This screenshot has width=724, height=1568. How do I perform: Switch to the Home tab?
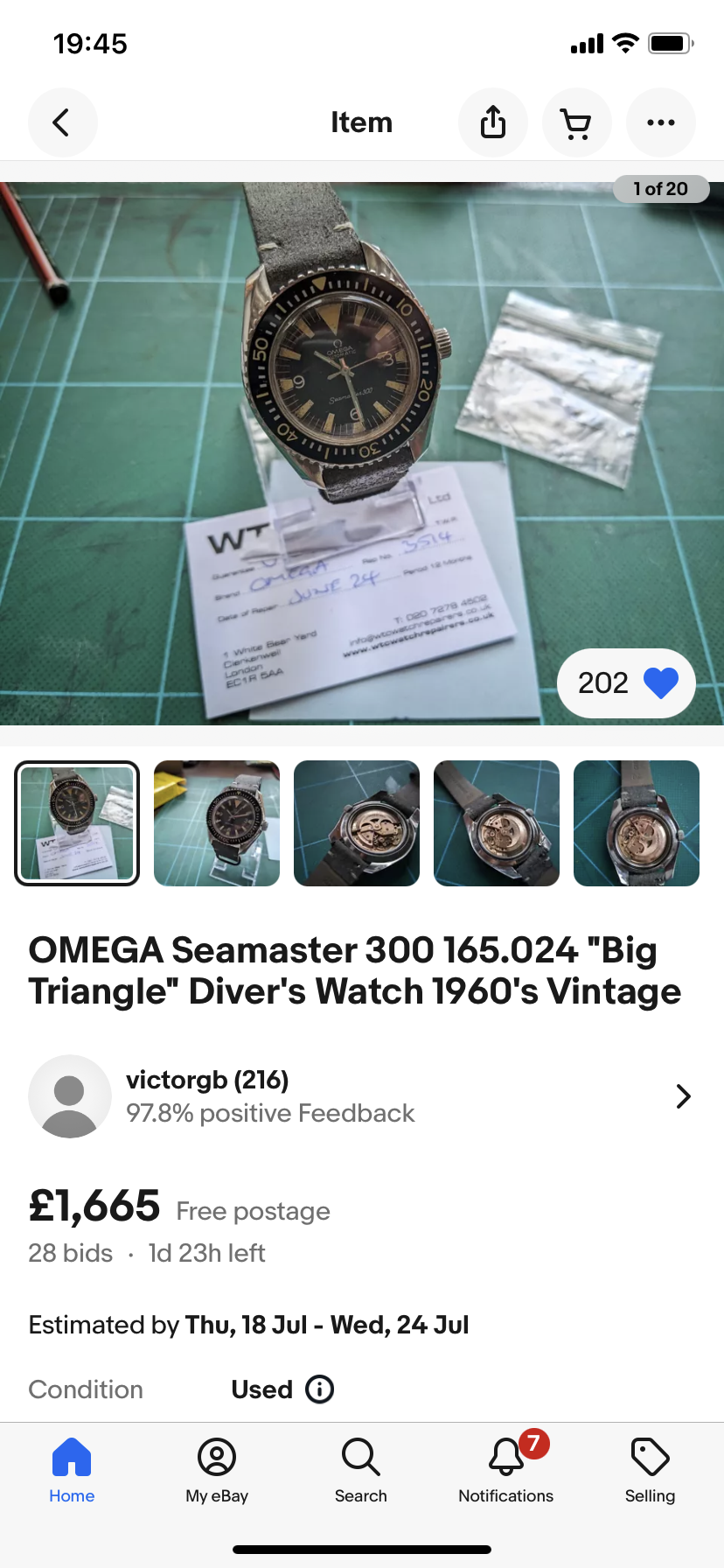click(72, 1472)
